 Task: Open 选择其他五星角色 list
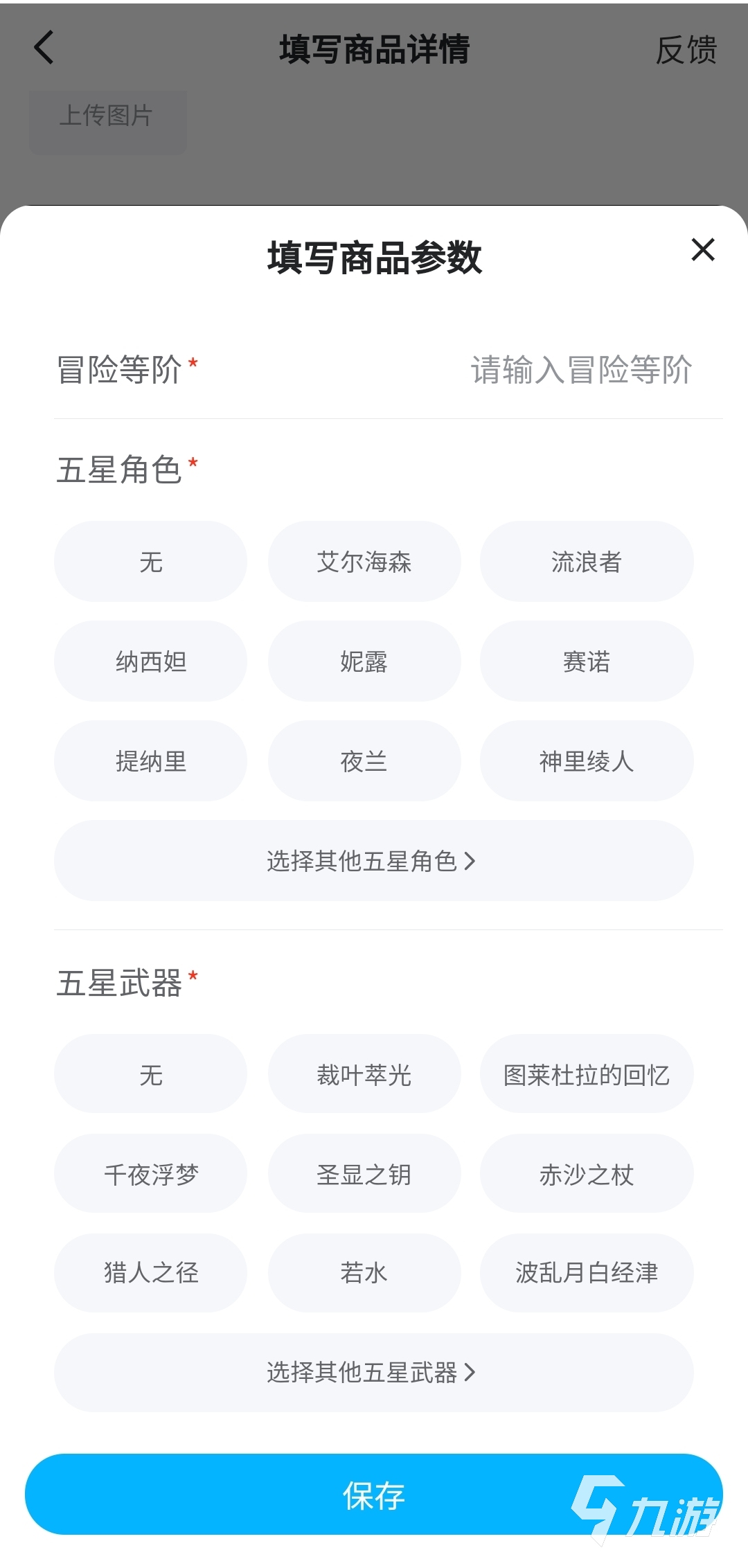coord(373,861)
